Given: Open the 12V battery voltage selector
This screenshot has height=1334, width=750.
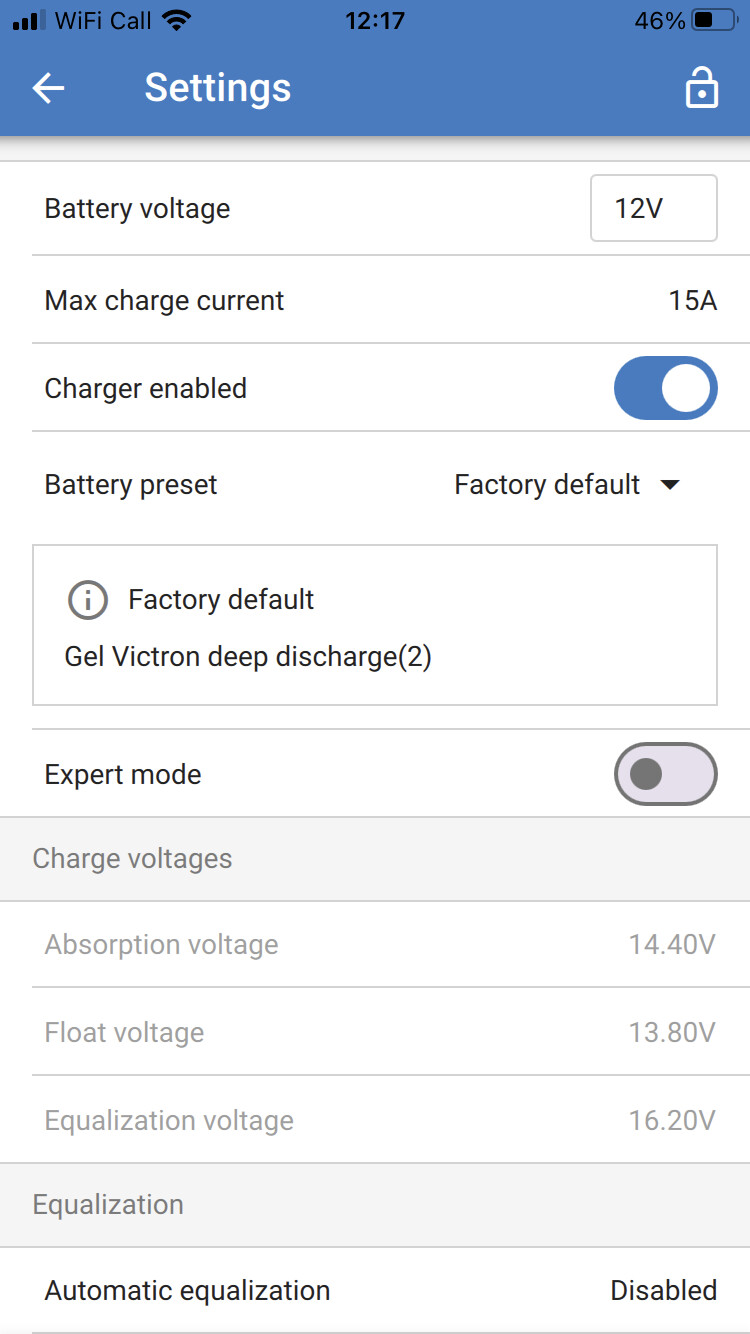Looking at the screenshot, I should click(653, 208).
